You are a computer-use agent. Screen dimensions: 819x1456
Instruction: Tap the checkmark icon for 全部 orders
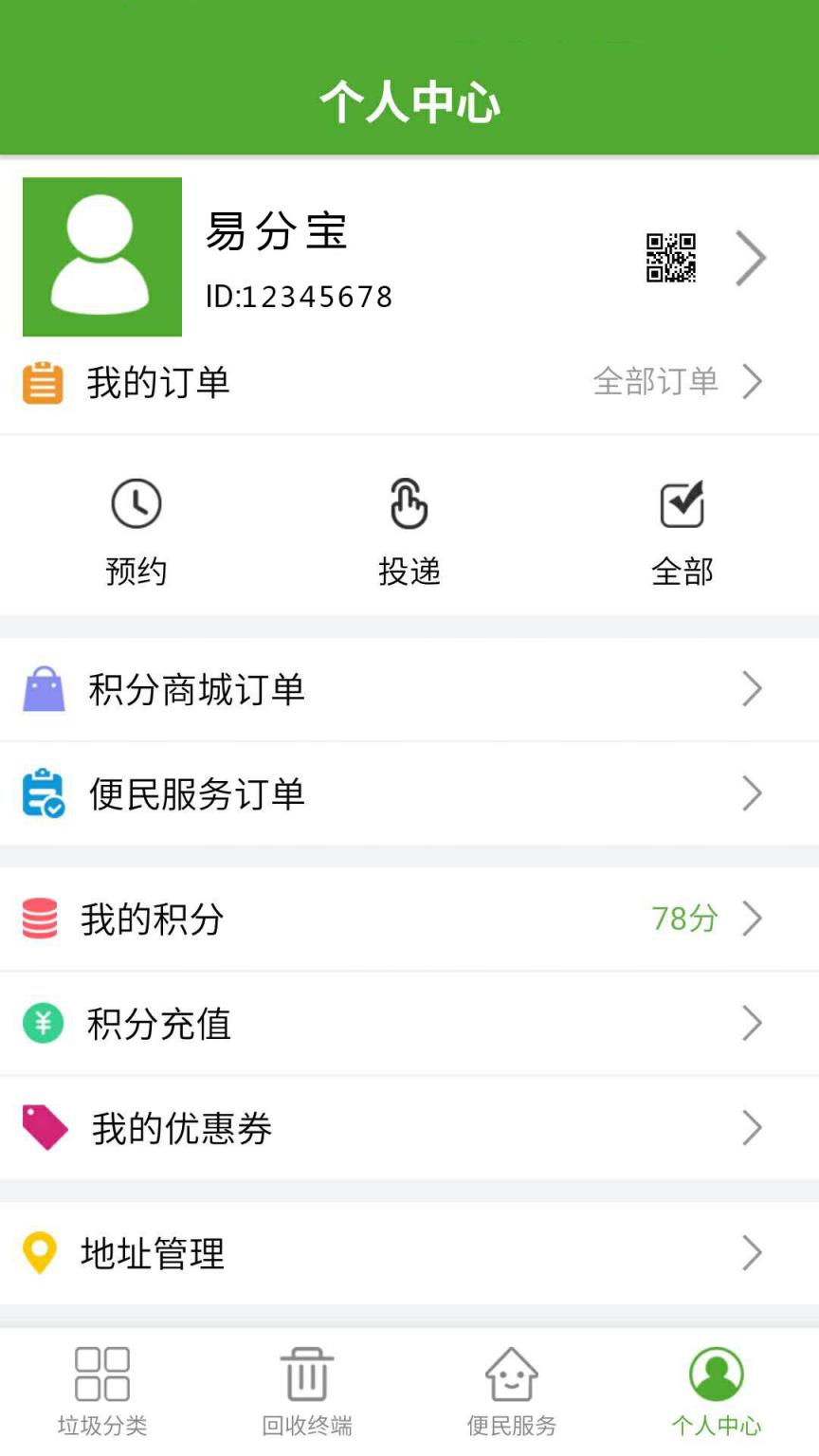coord(681,503)
